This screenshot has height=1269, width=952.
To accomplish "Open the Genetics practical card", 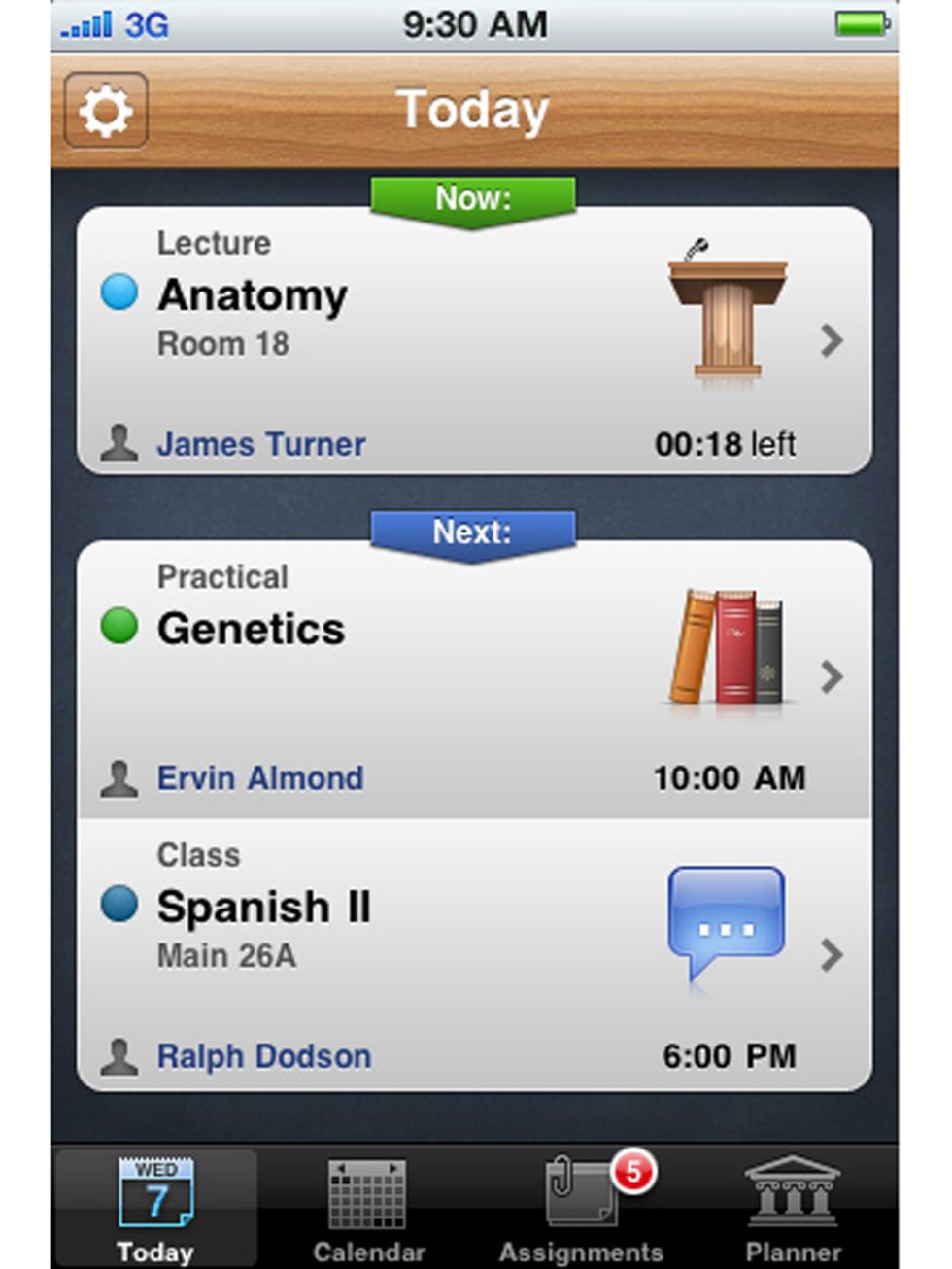I will coord(474,661).
